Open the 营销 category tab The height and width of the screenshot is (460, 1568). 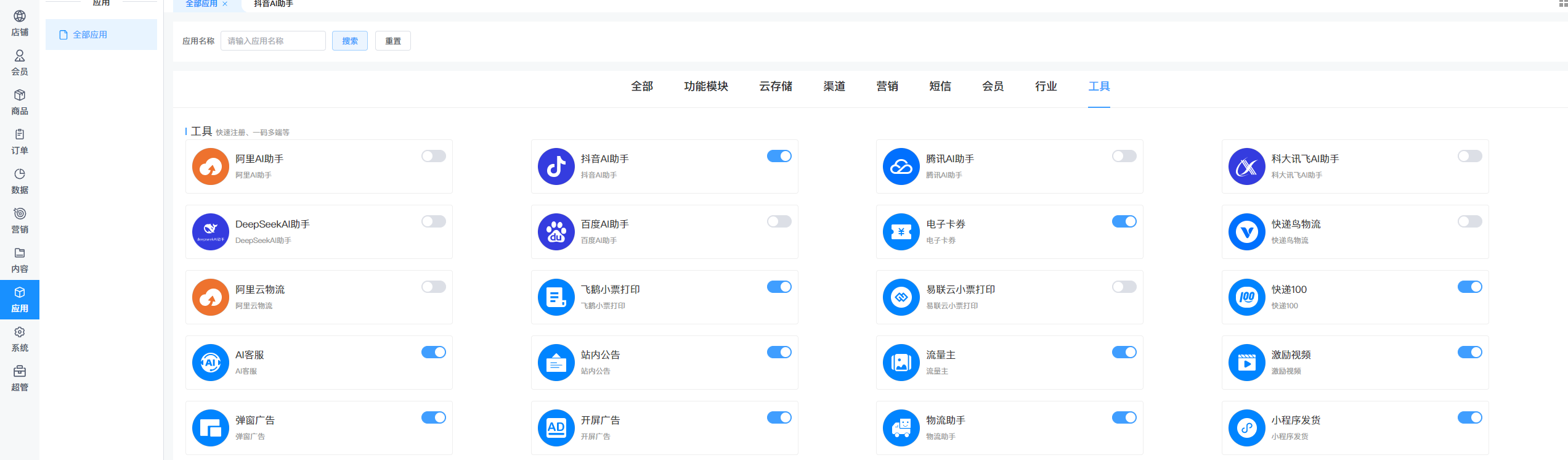tap(887, 86)
